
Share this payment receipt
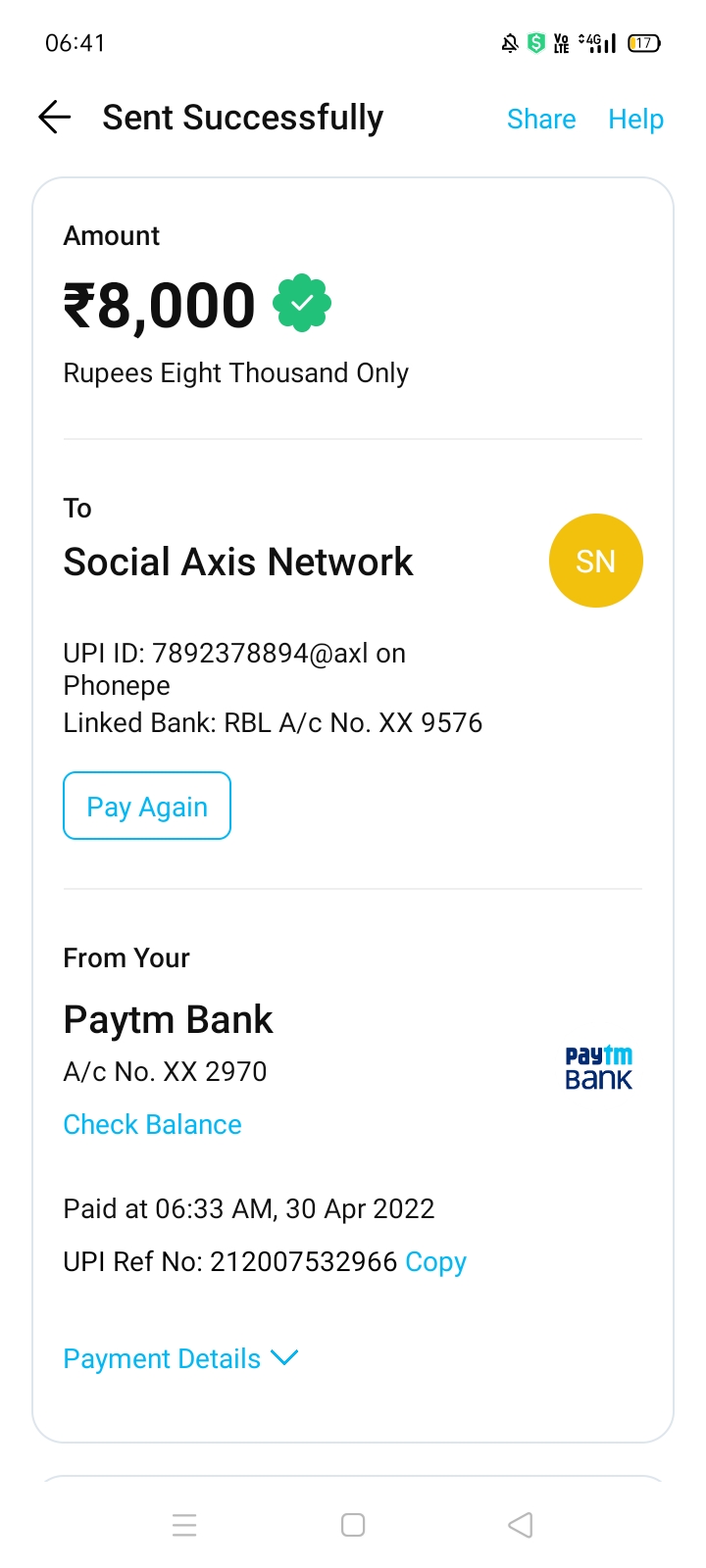coord(541,120)
